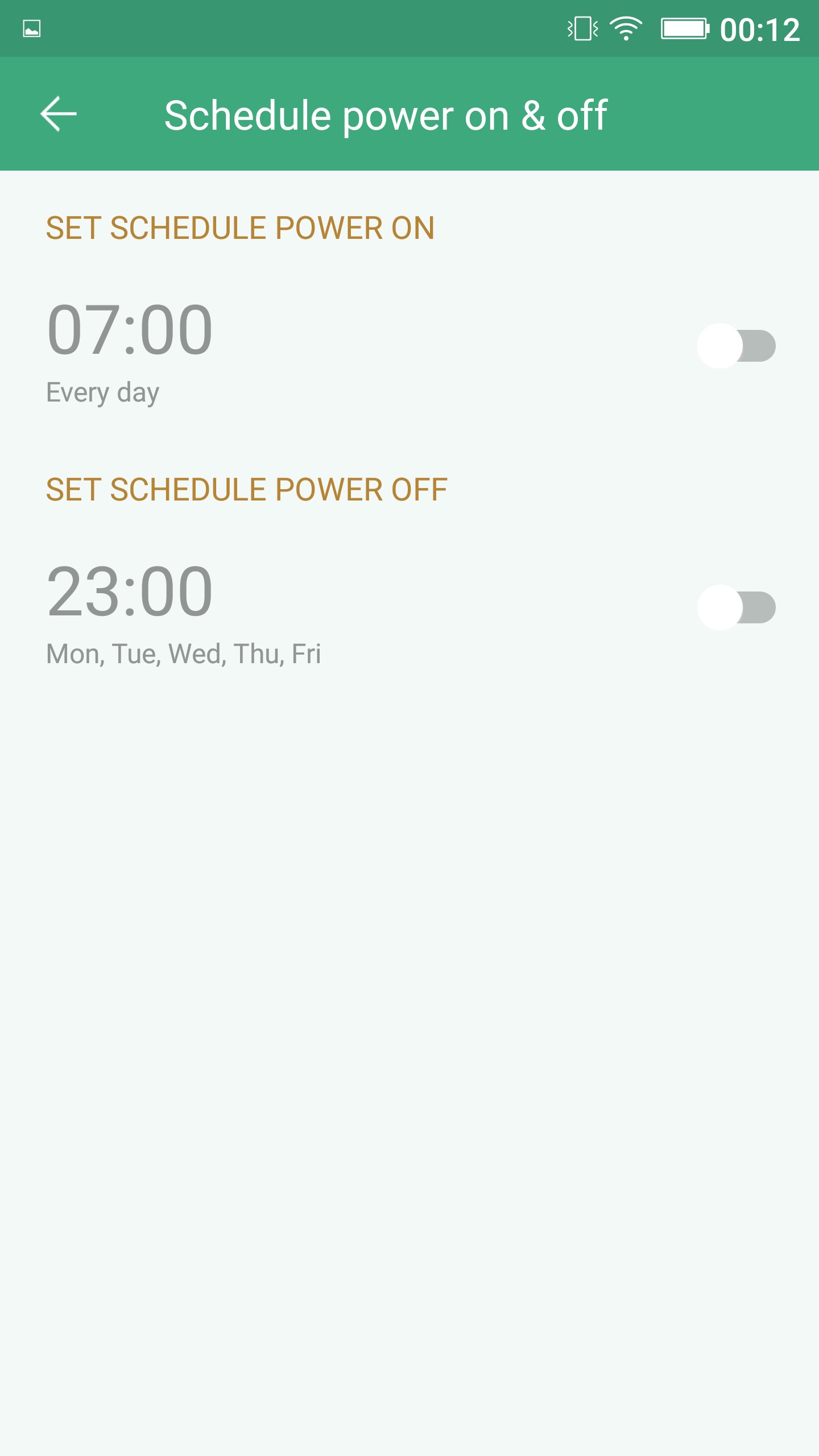Turn on the 23:00 scheduled power off switch
The height and width of the screenshot is (1456, 819).
click(736, 607)
